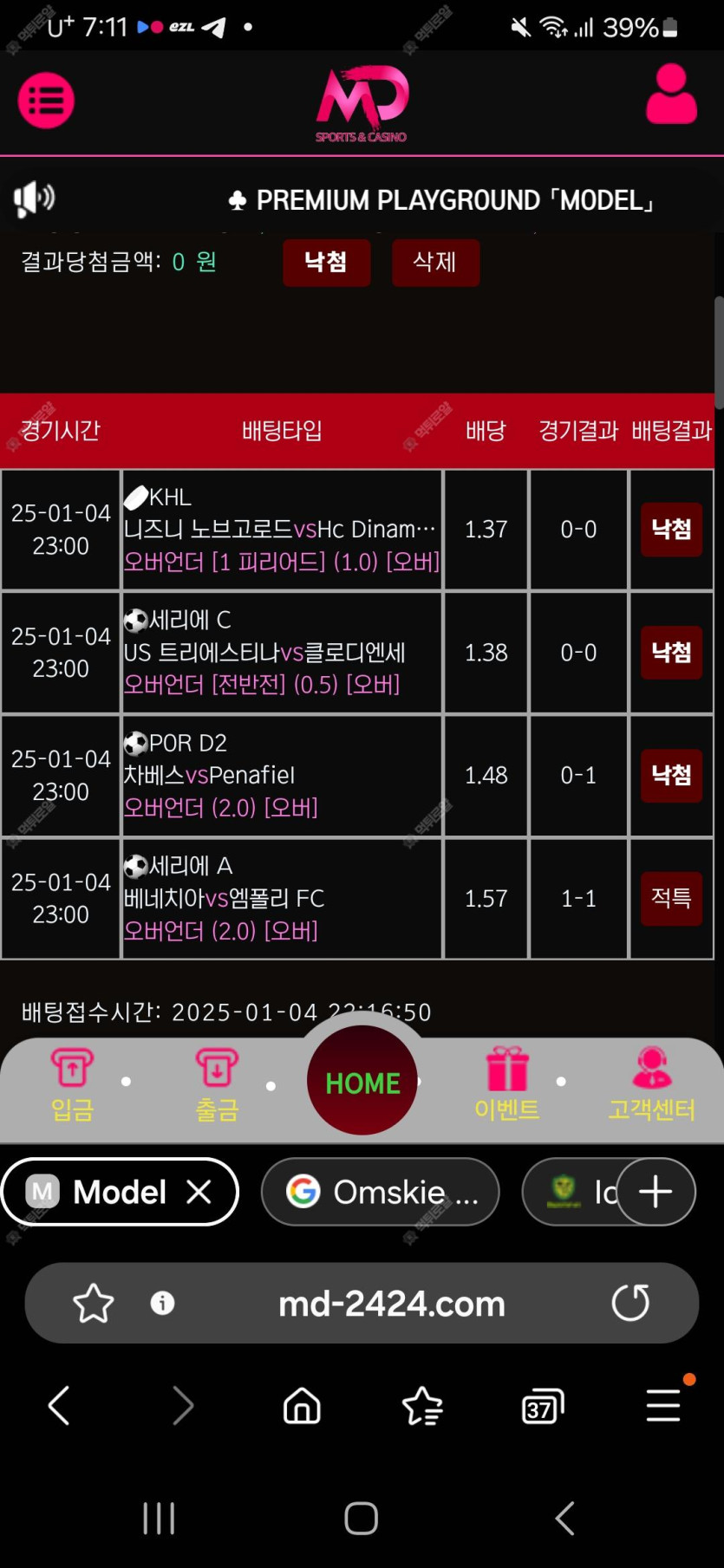Open 이벤트 events page
Screen dimensions: 724x1568
point(507,1083)
